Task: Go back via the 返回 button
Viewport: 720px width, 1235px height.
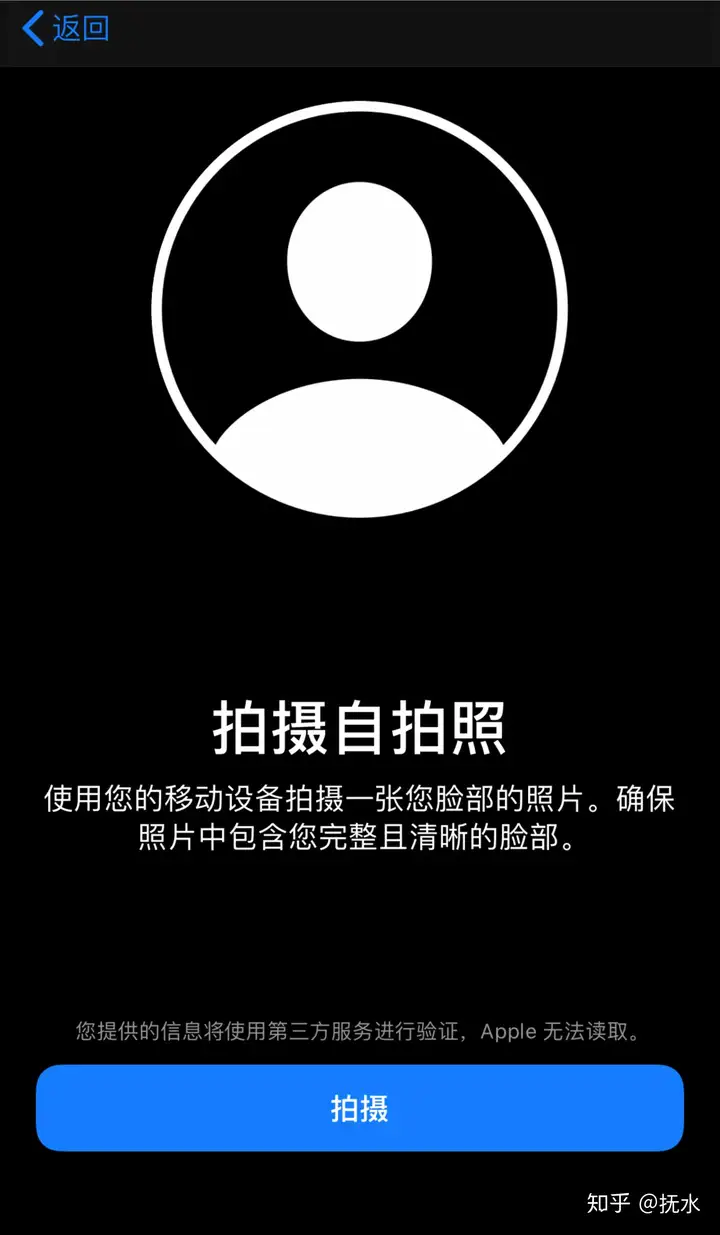Action: [66, 29]
